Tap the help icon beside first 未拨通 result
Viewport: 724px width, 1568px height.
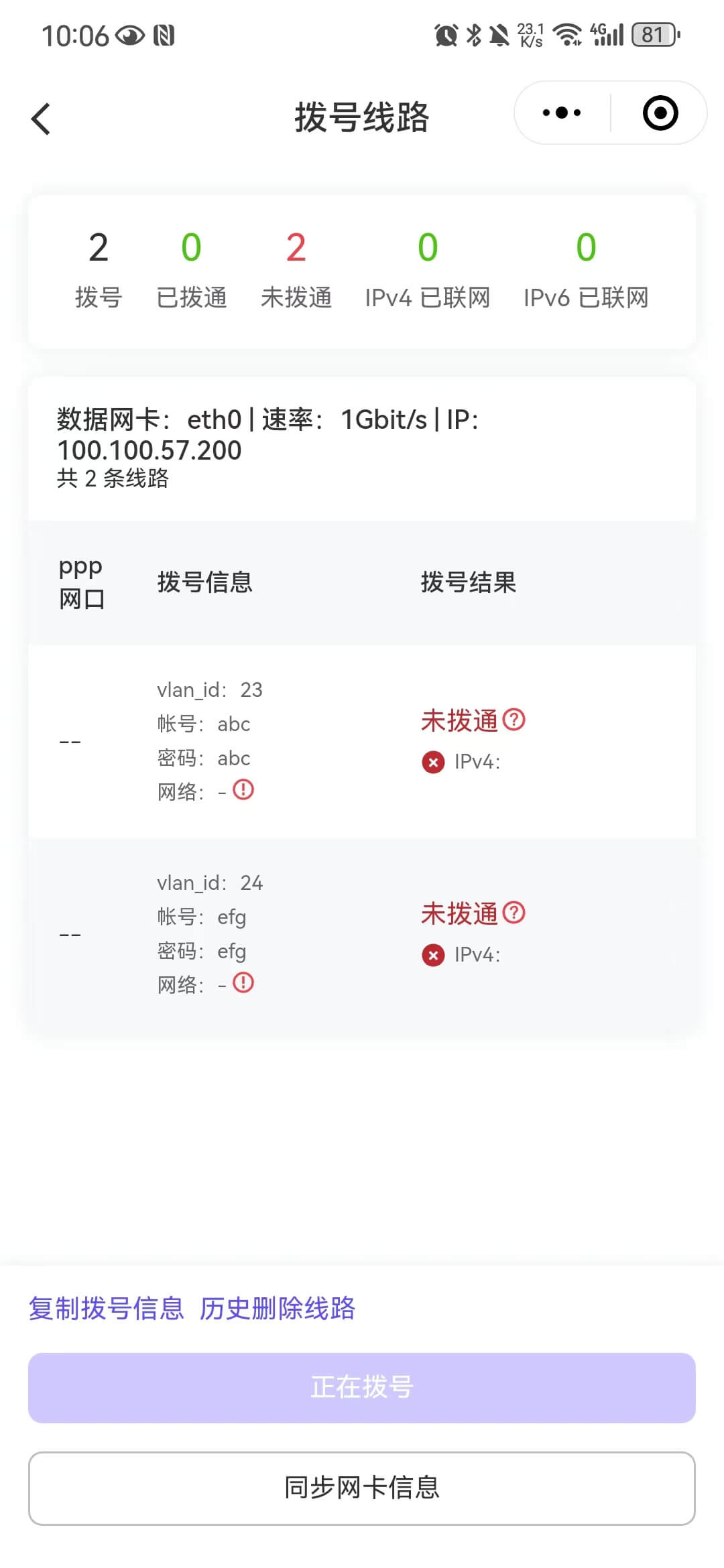(x=514, y=720)
